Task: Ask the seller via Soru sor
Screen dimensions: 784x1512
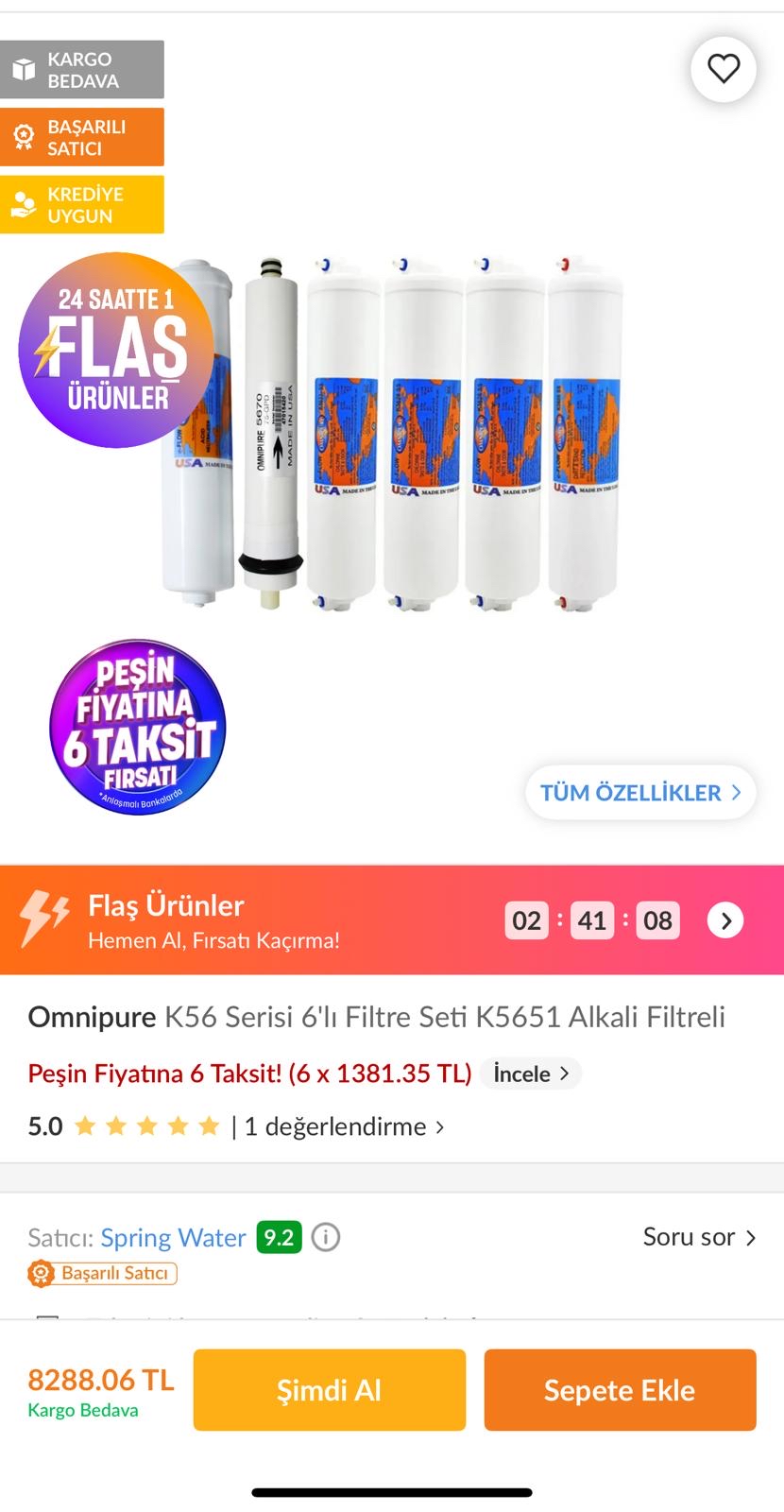Action: click(x=700, y=1237)
